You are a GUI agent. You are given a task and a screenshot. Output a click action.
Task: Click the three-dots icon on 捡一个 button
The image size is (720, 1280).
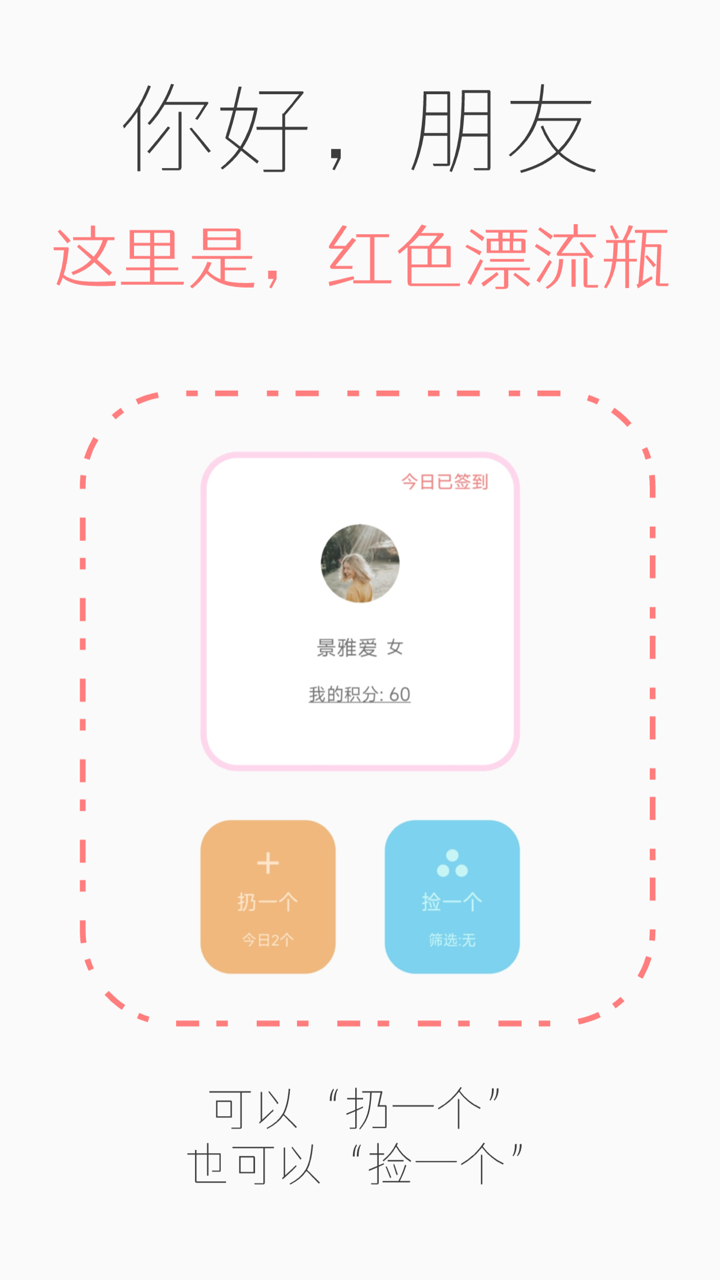point(452,862)
